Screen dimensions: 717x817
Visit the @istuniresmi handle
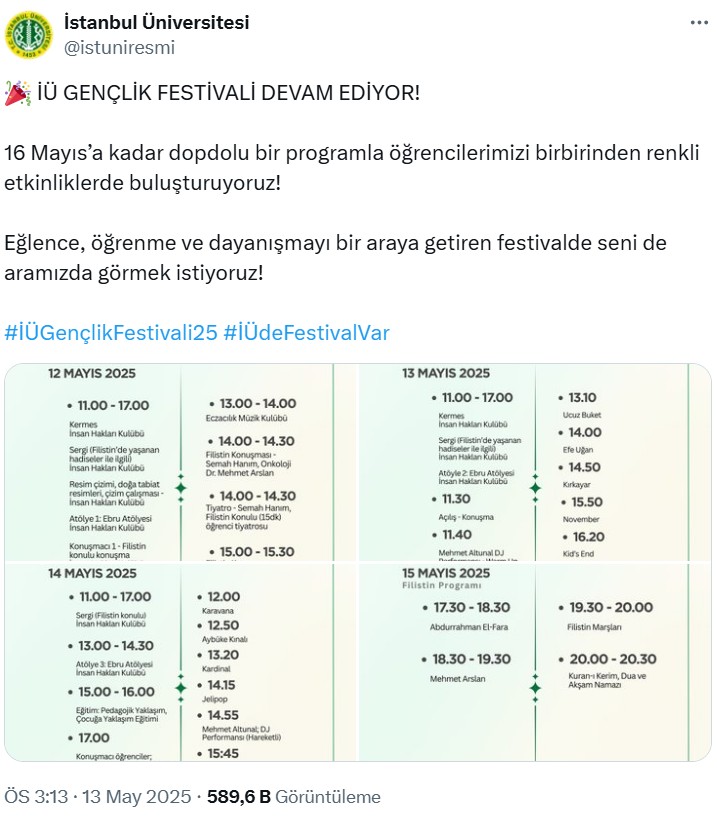click(119, 47)
